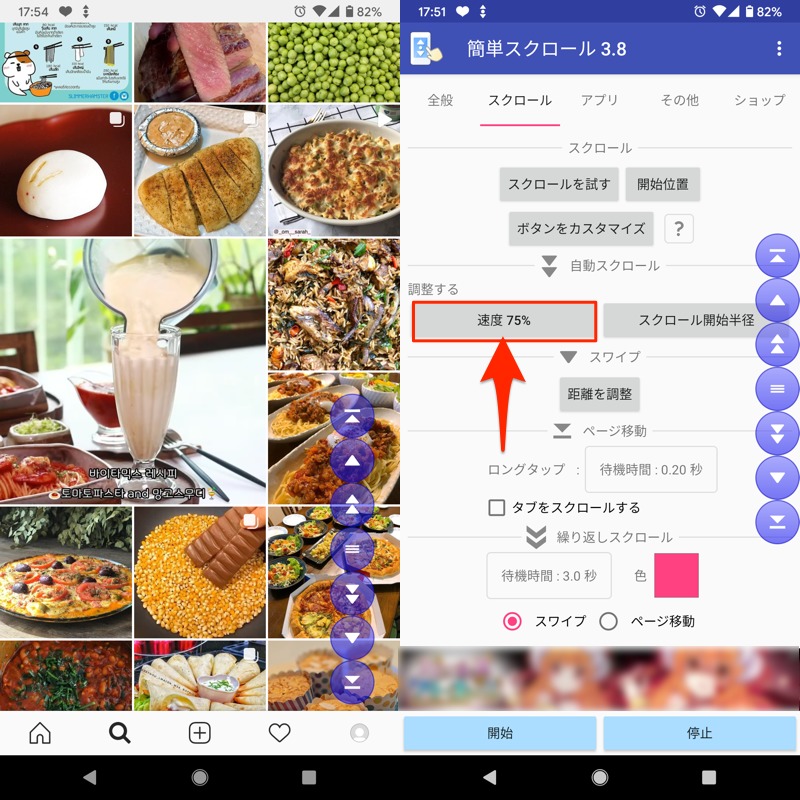The height and width of the screenshot is (800, 800).
Task: Open the Instagram activity heart tab
Action: point(279,733)
